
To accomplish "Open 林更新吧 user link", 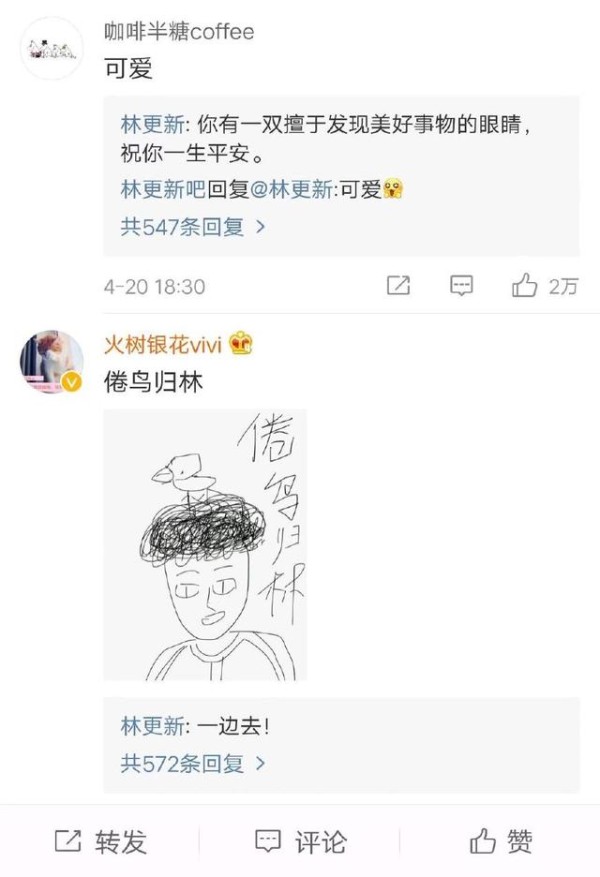I will click(x=163, y=189).
